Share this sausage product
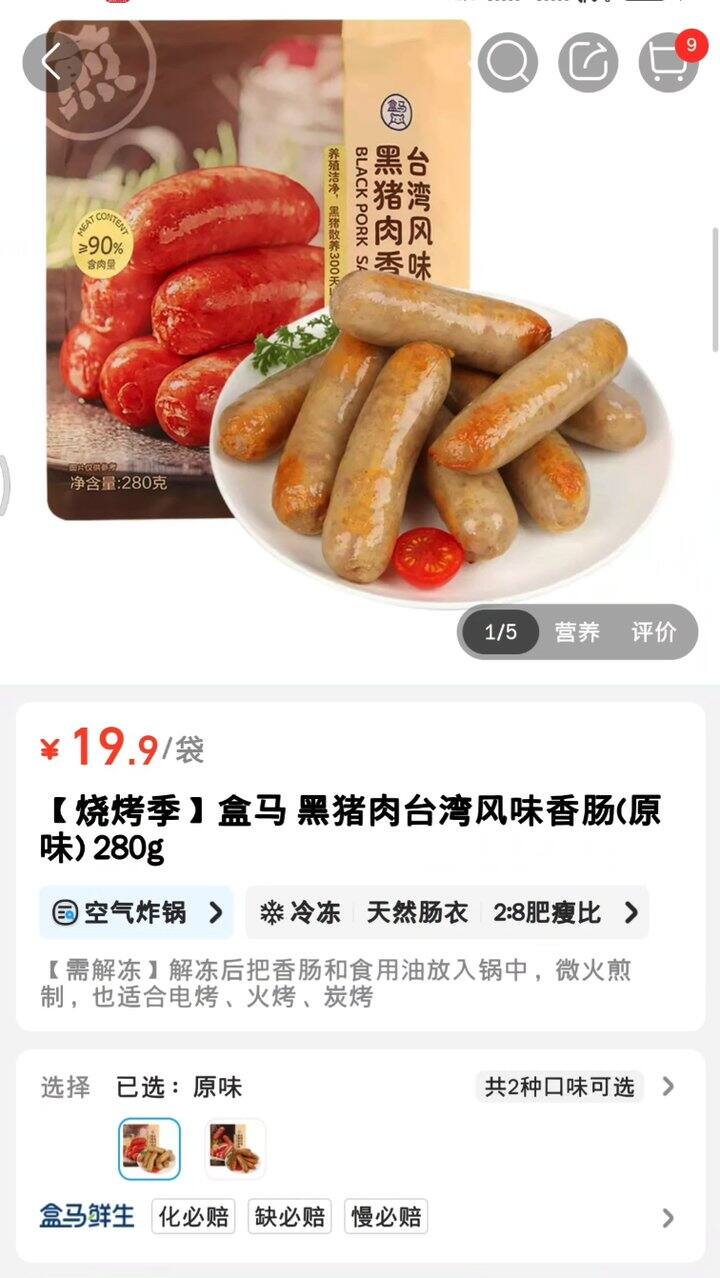This screenshot has height=1278, width=720. click(x=588, y=63)
